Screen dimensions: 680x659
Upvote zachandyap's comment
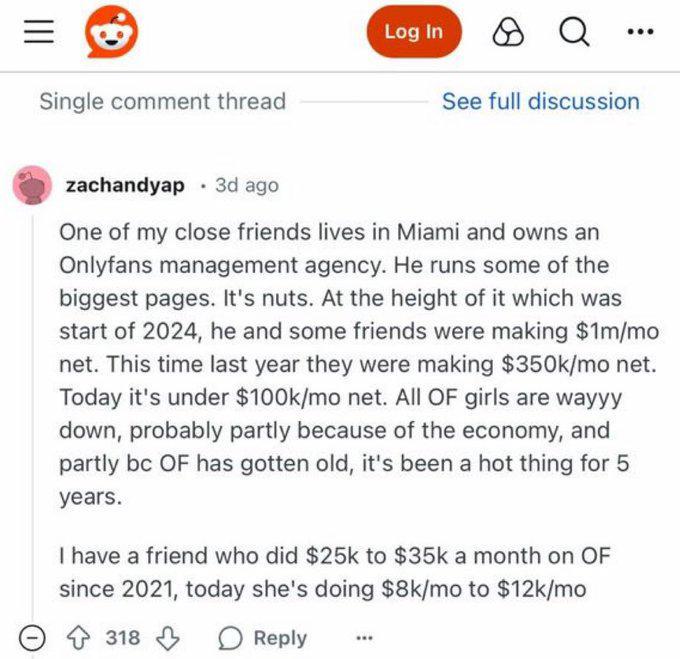(x=82, y=638)
